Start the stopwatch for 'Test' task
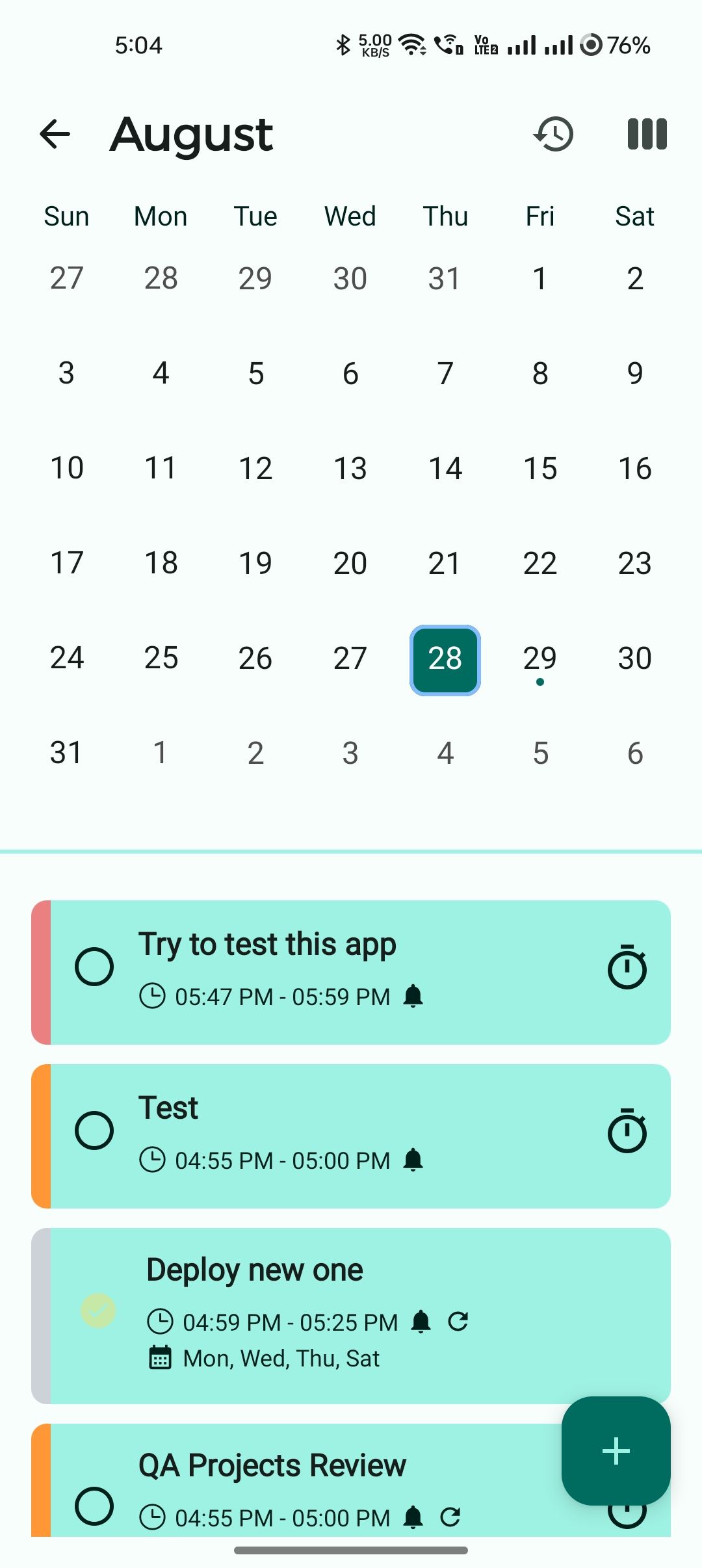Viewport: 702px width, 1568px height. [x=627, y=1131]
